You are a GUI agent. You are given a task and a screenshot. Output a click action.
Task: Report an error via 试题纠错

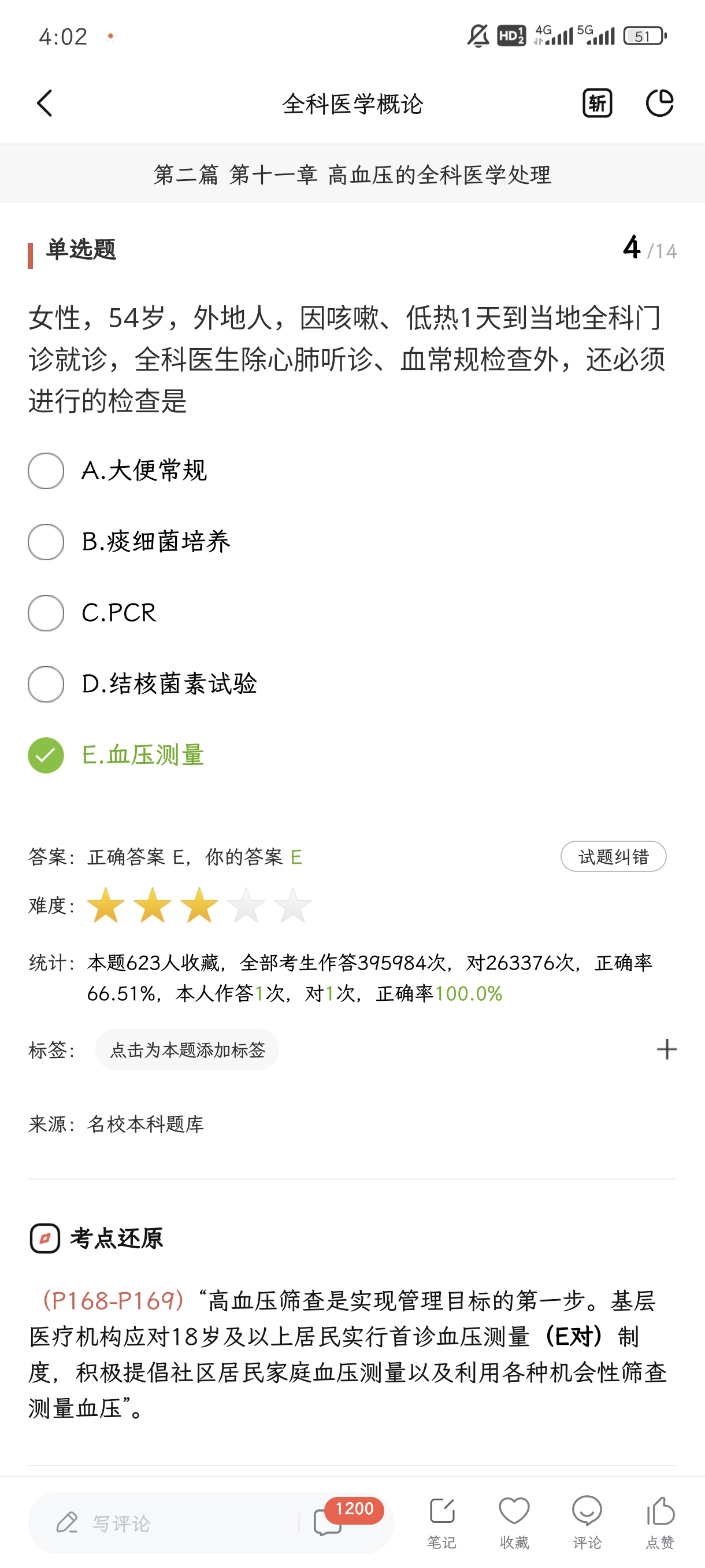[x=613, y=856]
